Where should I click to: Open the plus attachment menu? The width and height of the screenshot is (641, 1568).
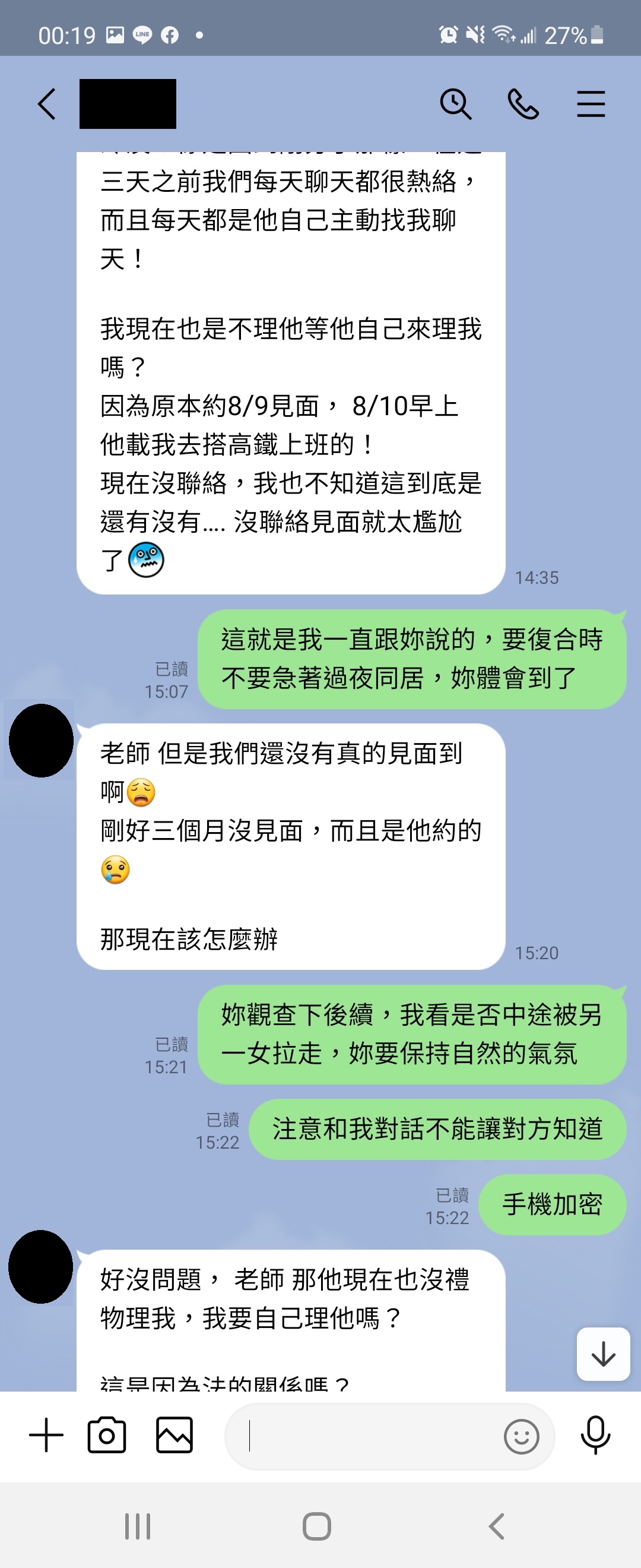pyautogui.click(x=46, y=1436)
